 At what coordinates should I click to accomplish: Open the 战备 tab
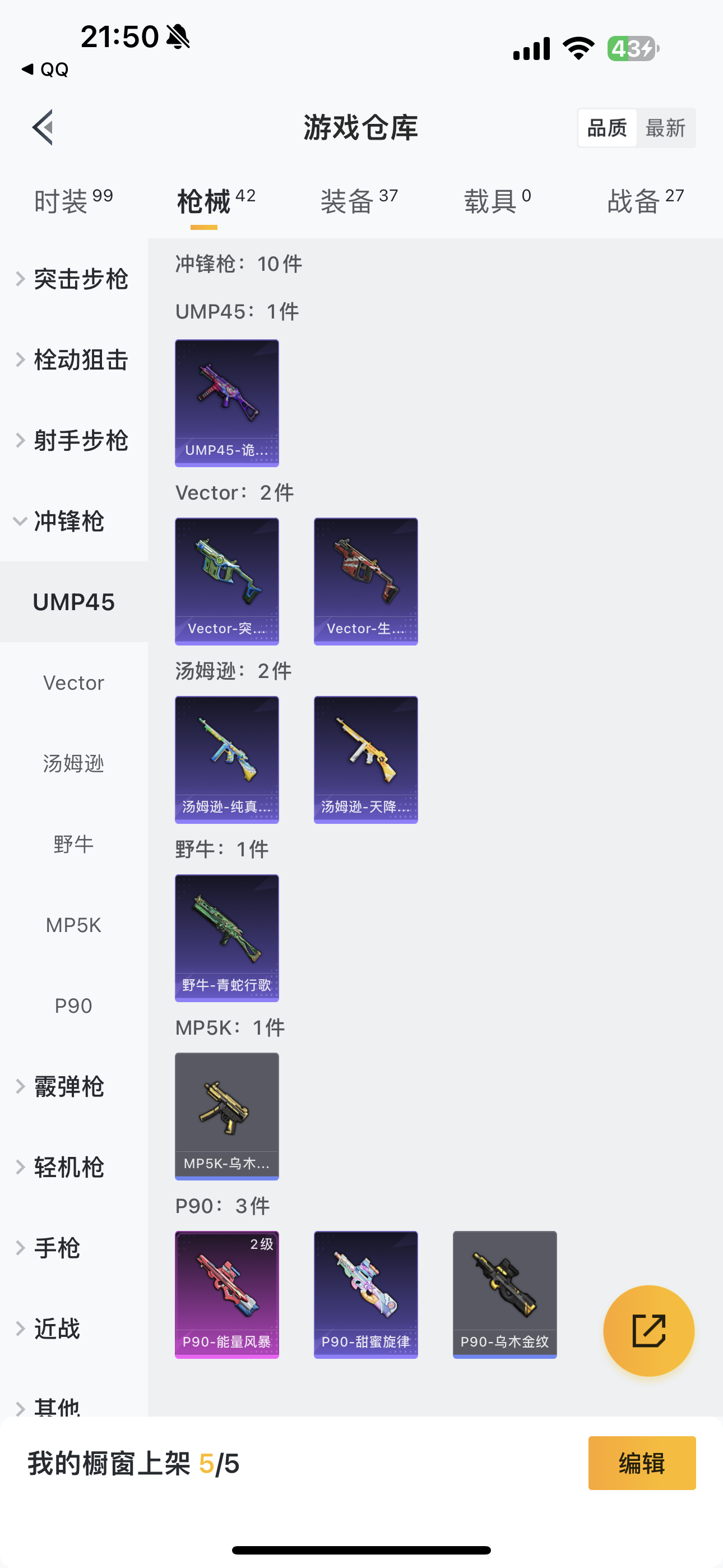[x=645, y=201]
